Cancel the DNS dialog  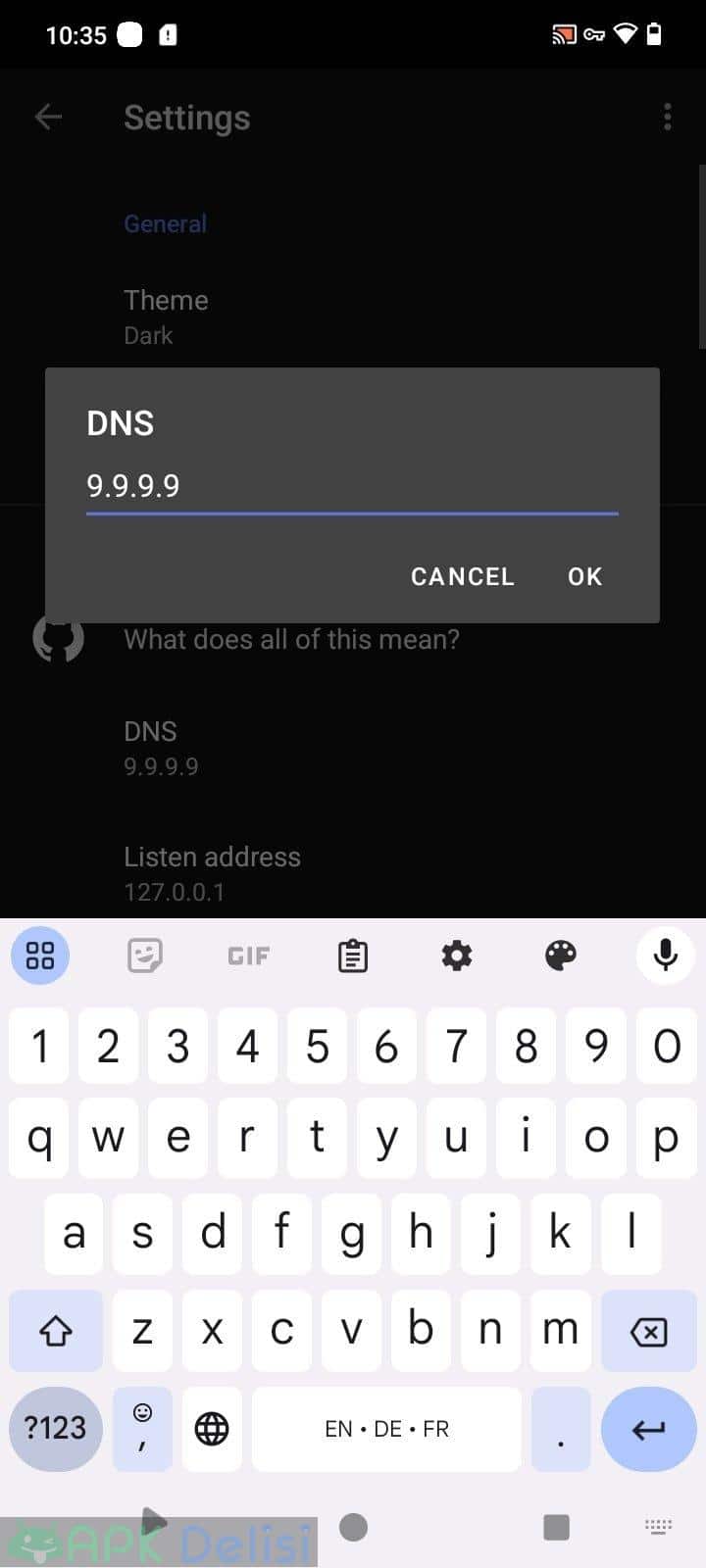[x=463, y=576]
